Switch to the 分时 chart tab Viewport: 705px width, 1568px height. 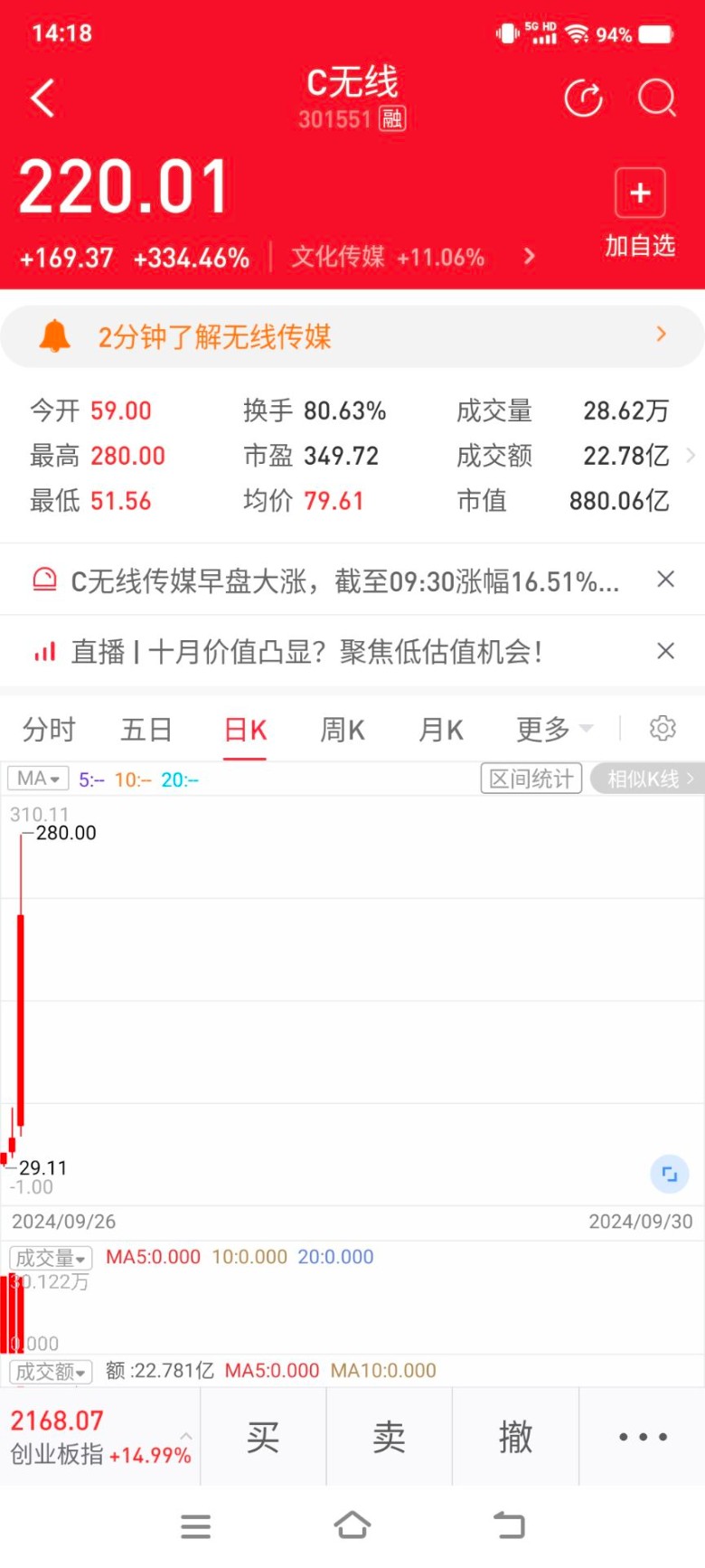49,729
